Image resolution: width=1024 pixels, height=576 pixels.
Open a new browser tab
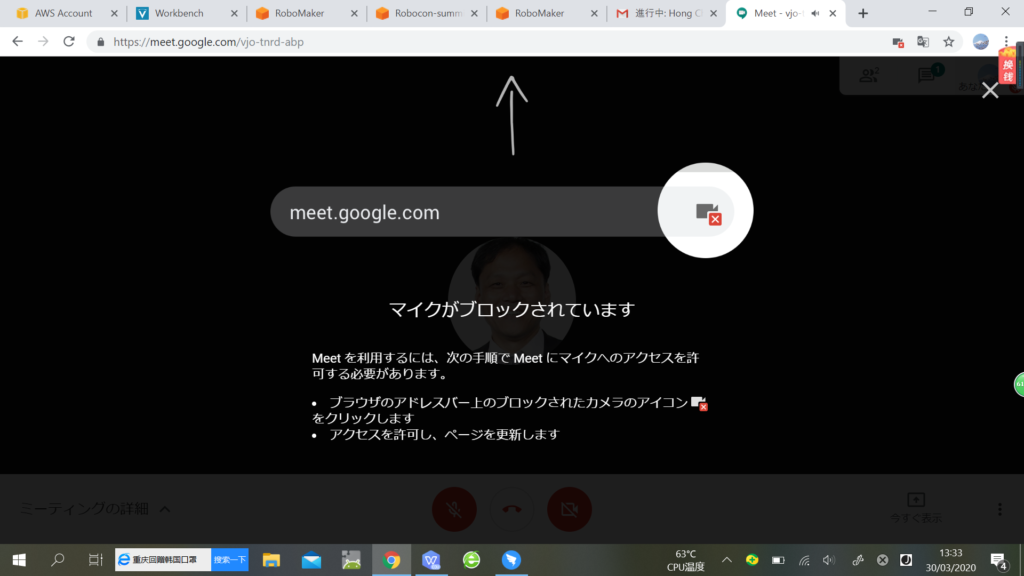[863, 13]
